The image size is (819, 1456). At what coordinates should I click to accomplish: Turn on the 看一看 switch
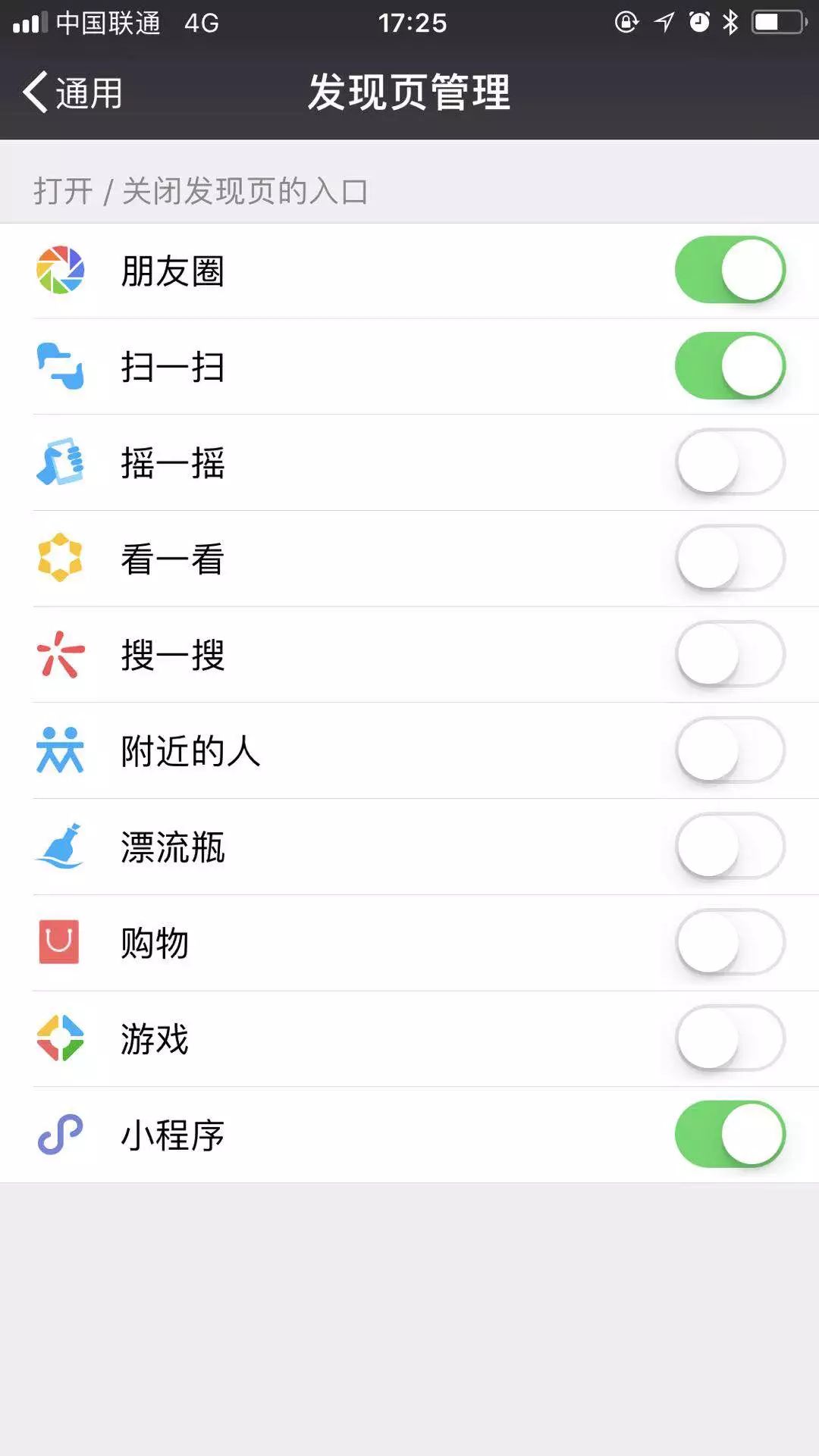[x=730, y=559]
